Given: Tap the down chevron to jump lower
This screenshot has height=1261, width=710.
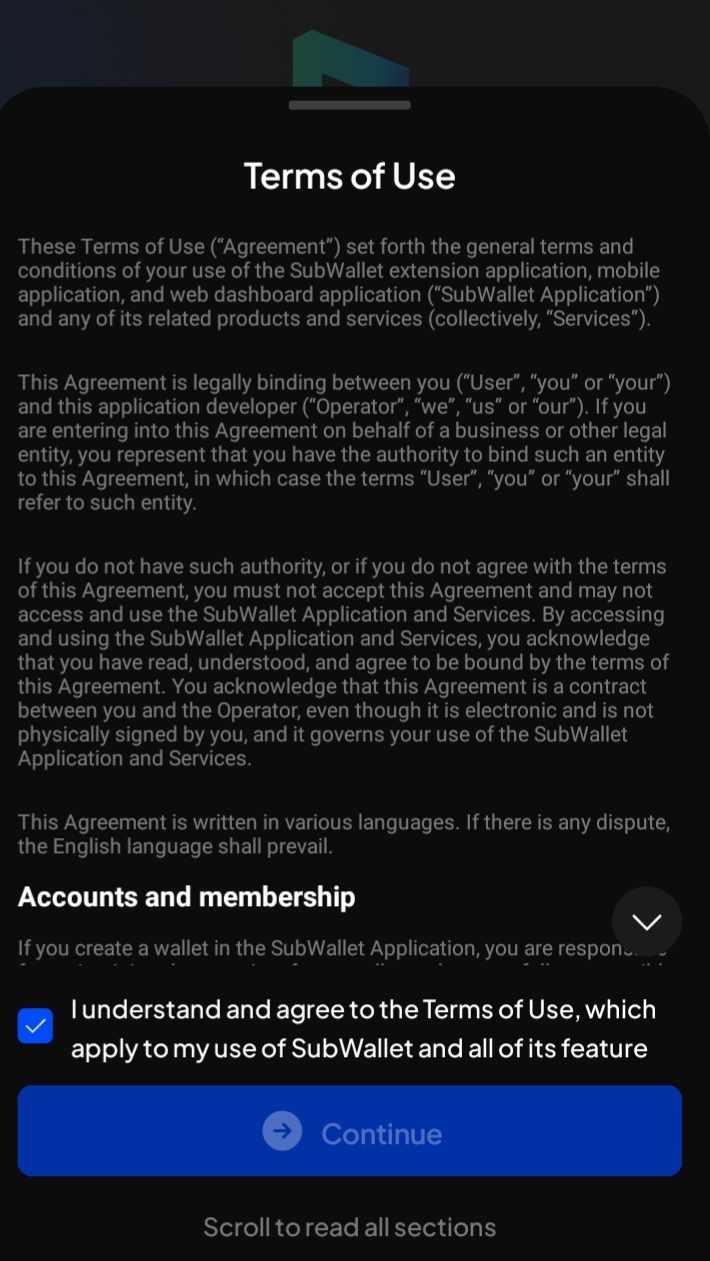Looking at the screenshot, I should [646, 921].
